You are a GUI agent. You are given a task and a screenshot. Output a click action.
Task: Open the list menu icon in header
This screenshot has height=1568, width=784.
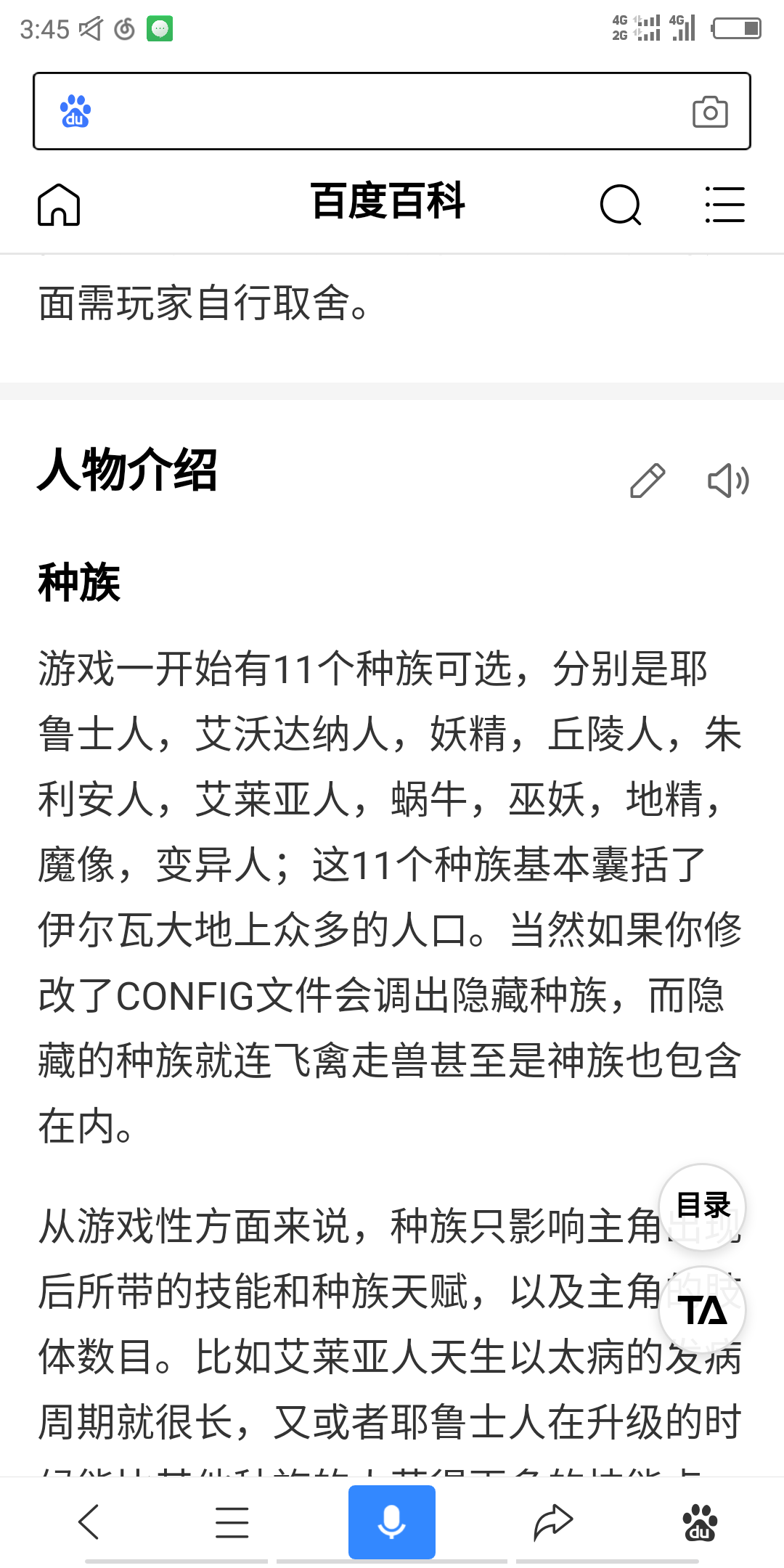[x=724, y=204]
